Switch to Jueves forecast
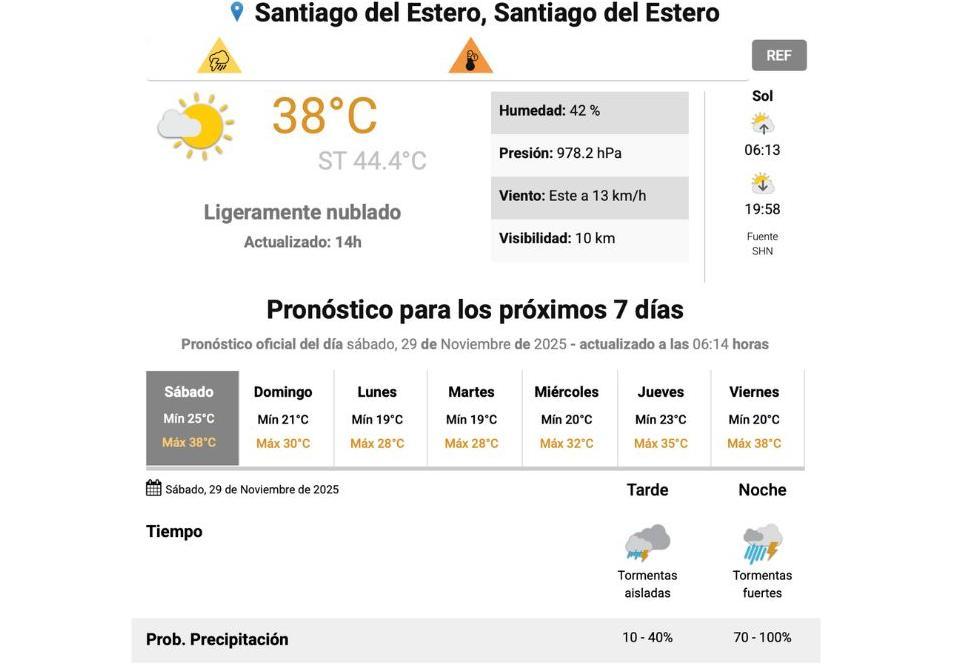959x668 pixels. (x=660, y=418)
